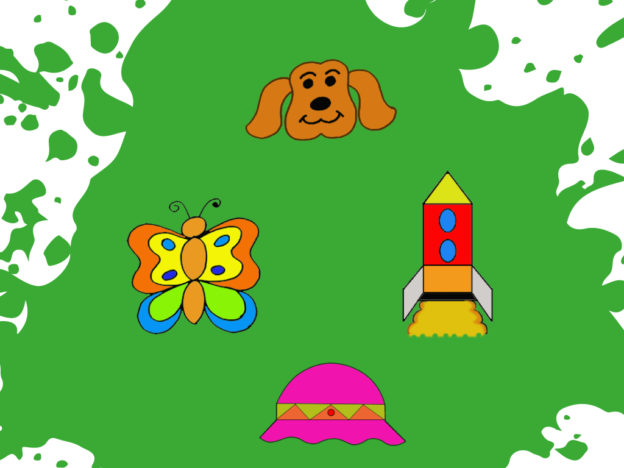Select the dog face picture
Screen dimensions: 624x468
(320, 100)
